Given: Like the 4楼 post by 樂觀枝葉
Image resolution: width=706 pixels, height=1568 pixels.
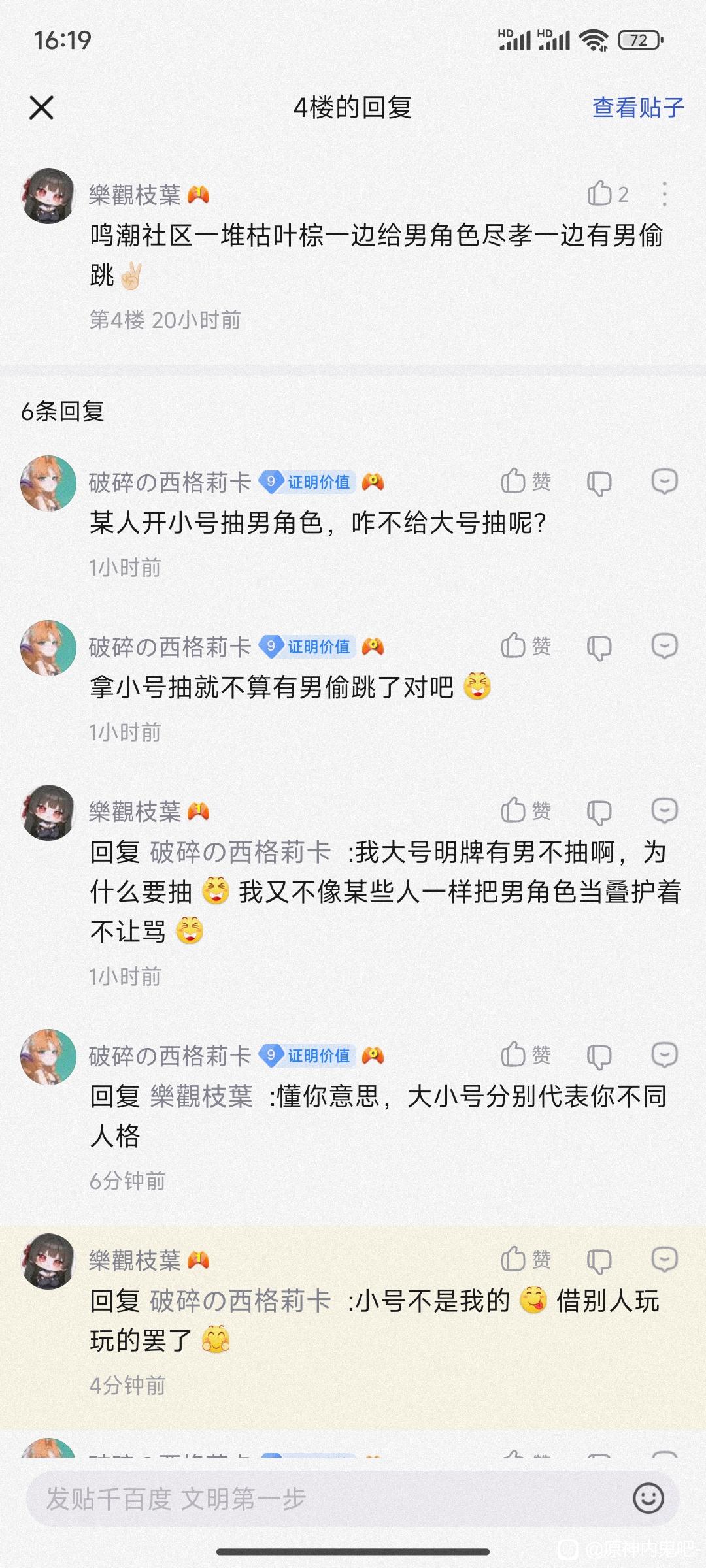Looking at the screenshot, I should [x=607, y=194].
